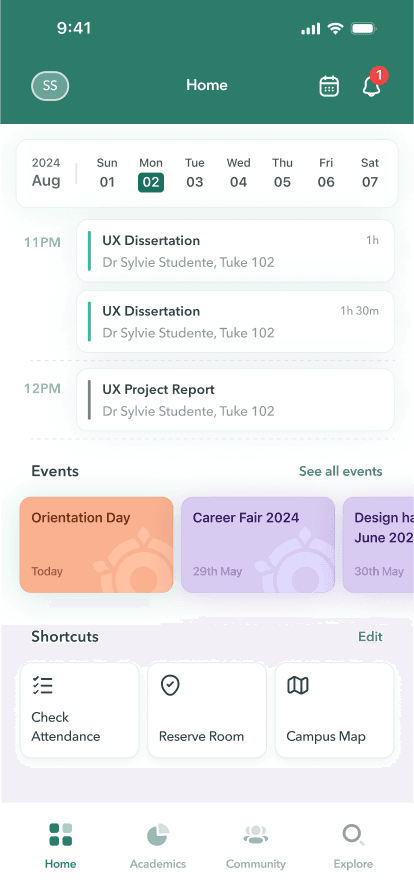Select Tuesday 03 in date strip

pos(194,173)
